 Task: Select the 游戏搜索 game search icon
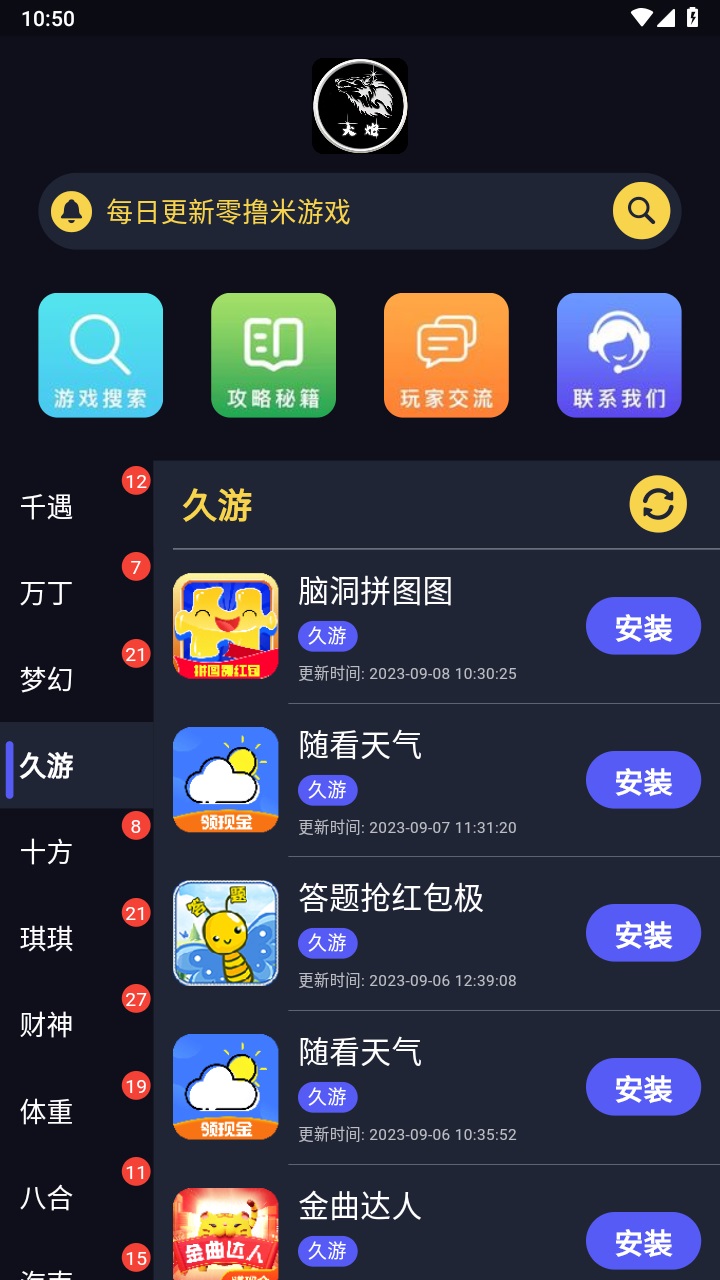tap(100, 355)
